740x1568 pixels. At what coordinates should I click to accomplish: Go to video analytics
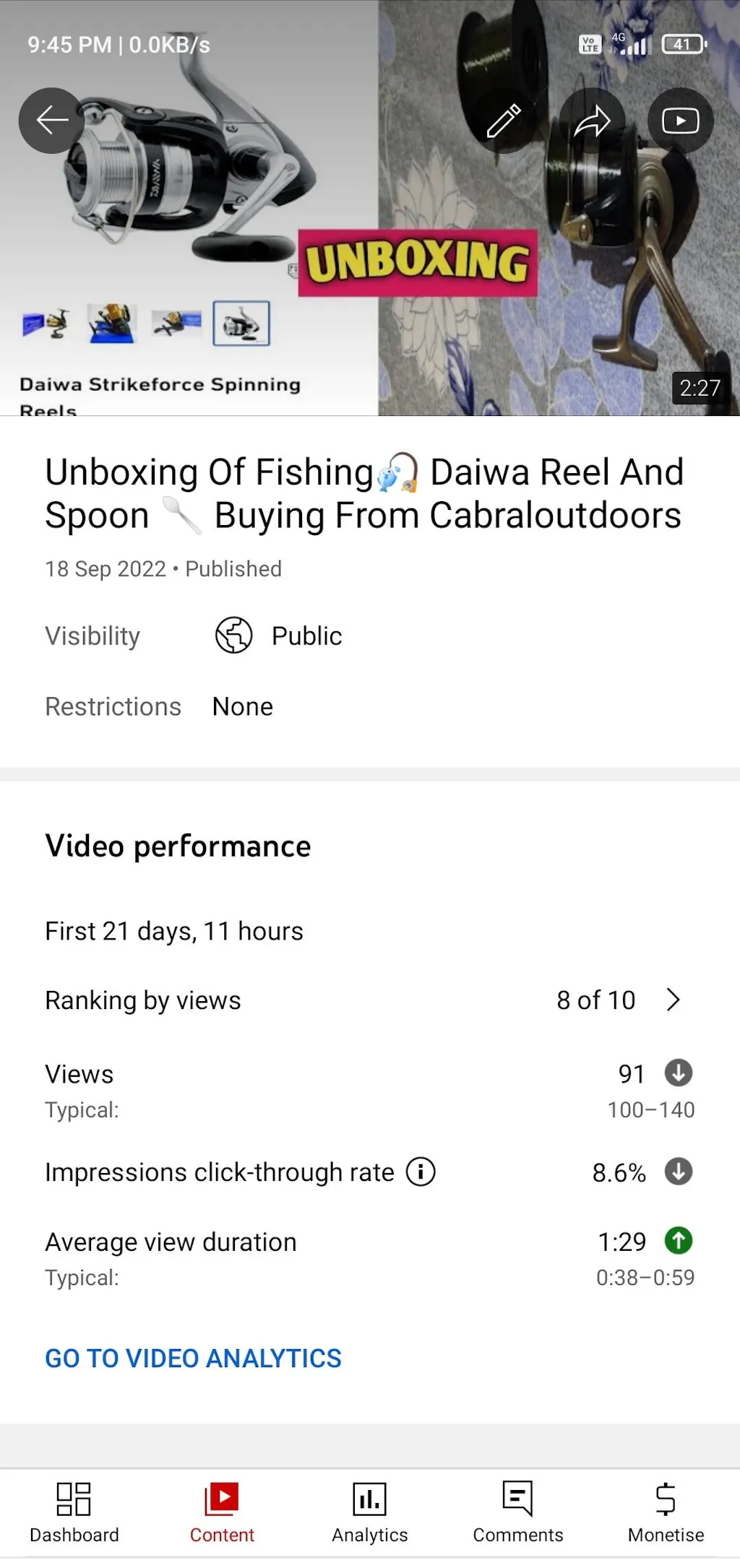coord(193,1359)
